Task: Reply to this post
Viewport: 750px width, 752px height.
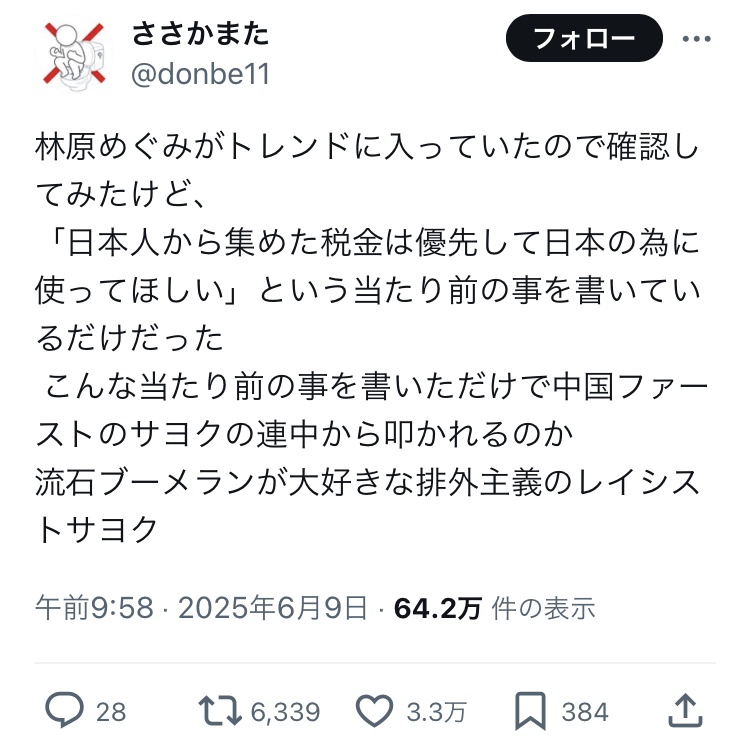Action: coord(66,711)
